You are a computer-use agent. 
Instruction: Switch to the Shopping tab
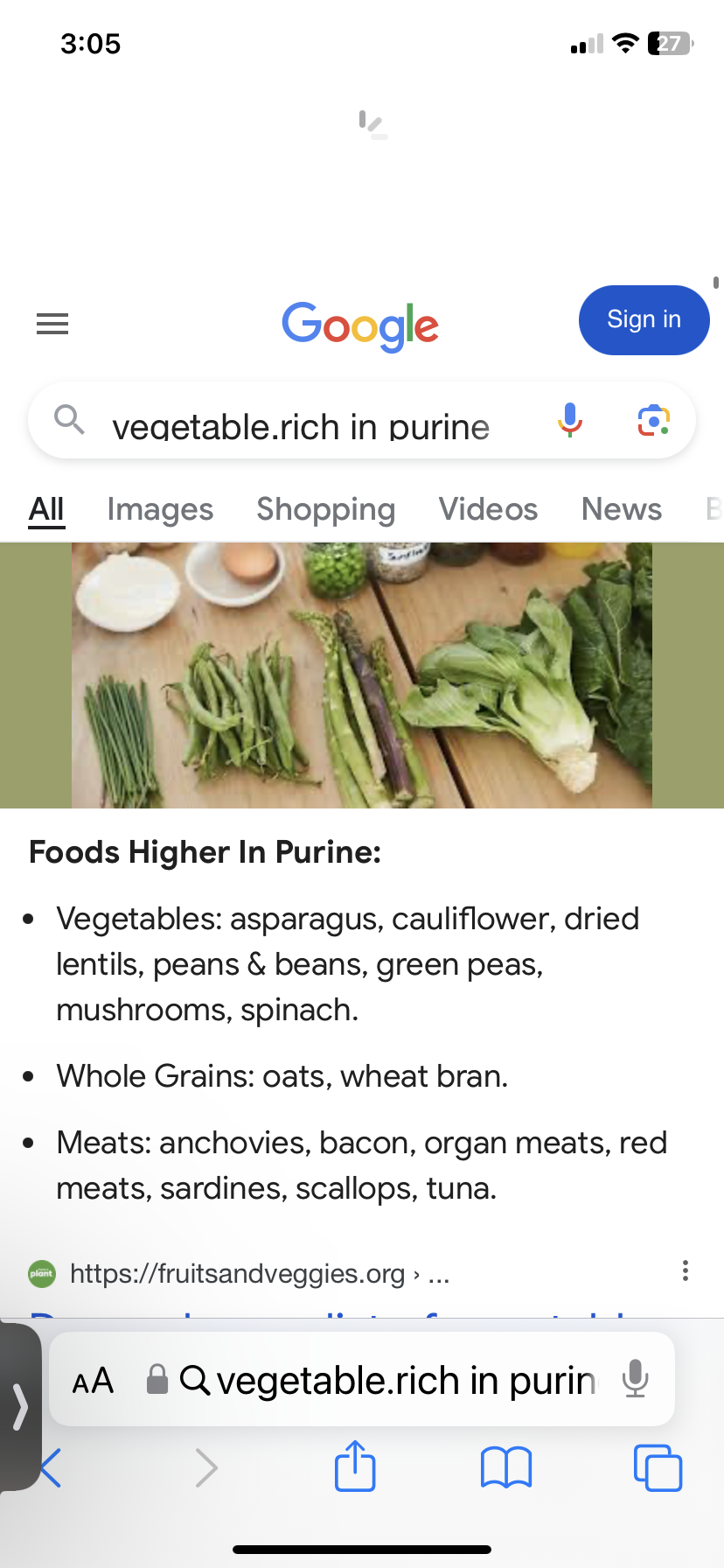coord(325,509)
